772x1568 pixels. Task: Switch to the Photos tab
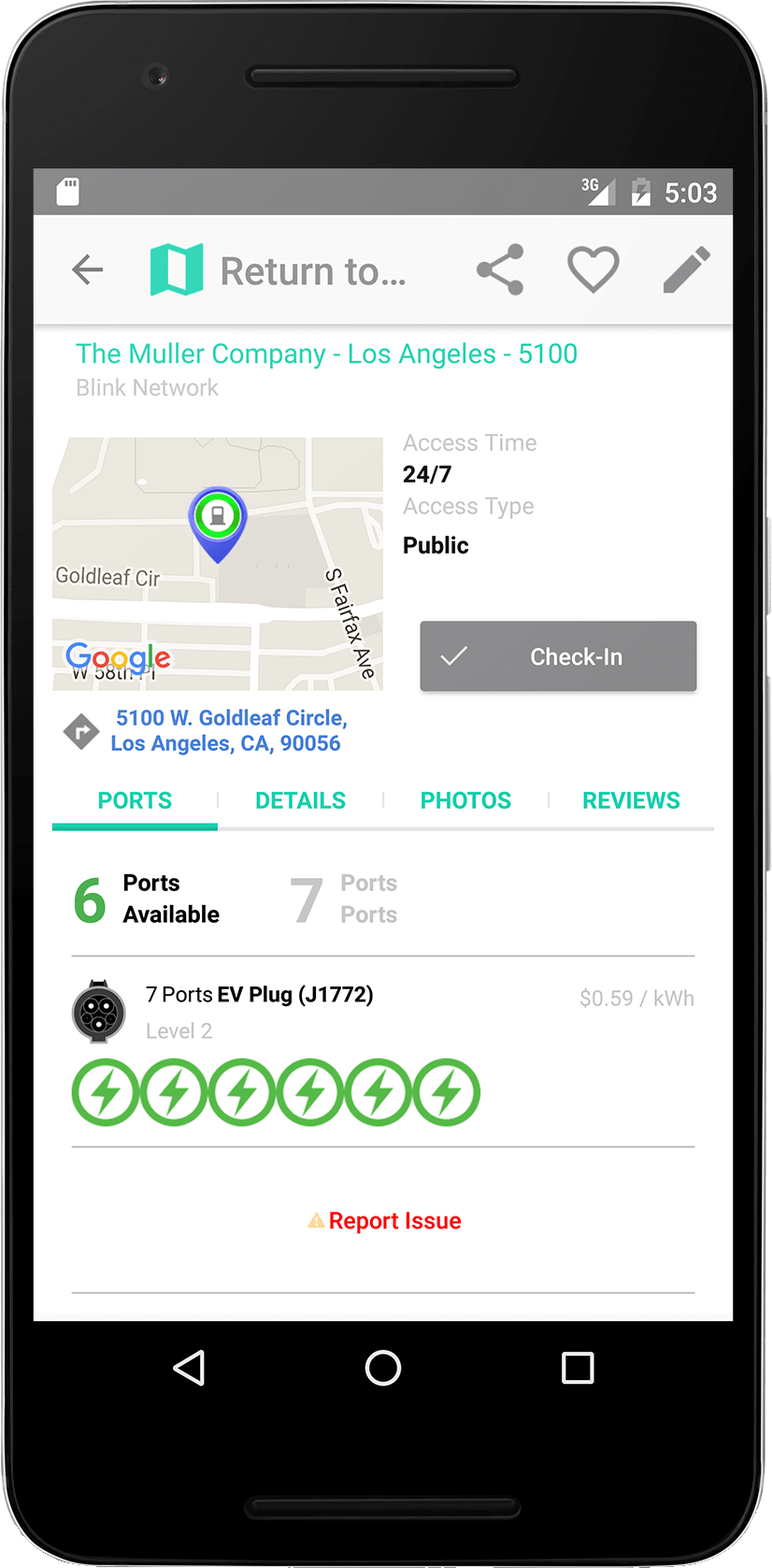coord(465,800)
